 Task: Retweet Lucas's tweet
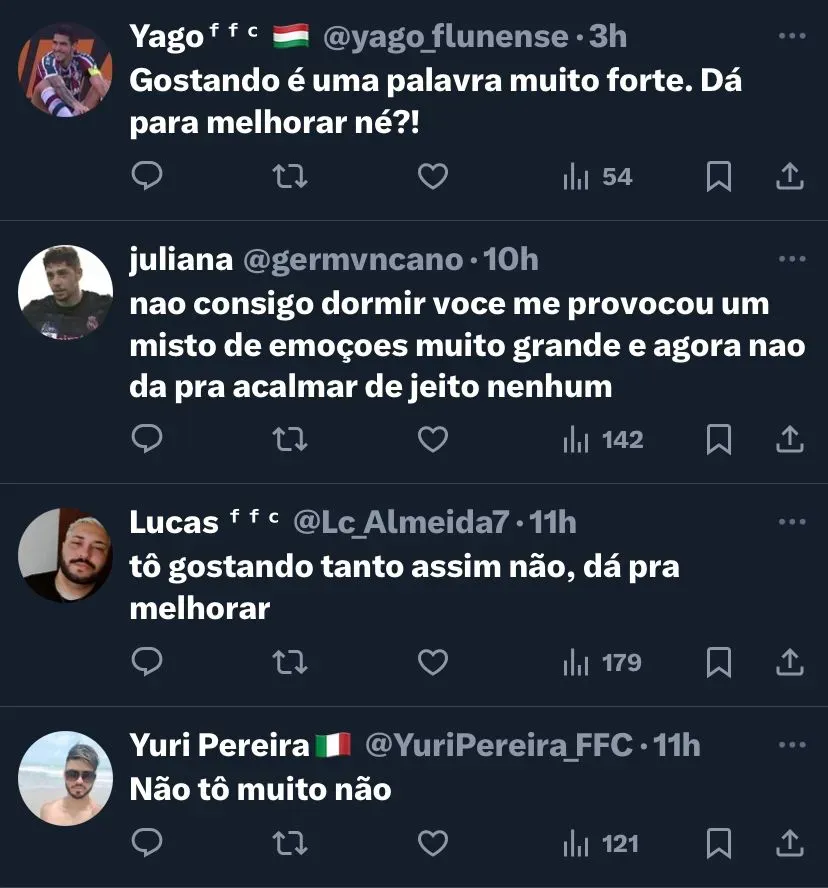tap(290, 662)
